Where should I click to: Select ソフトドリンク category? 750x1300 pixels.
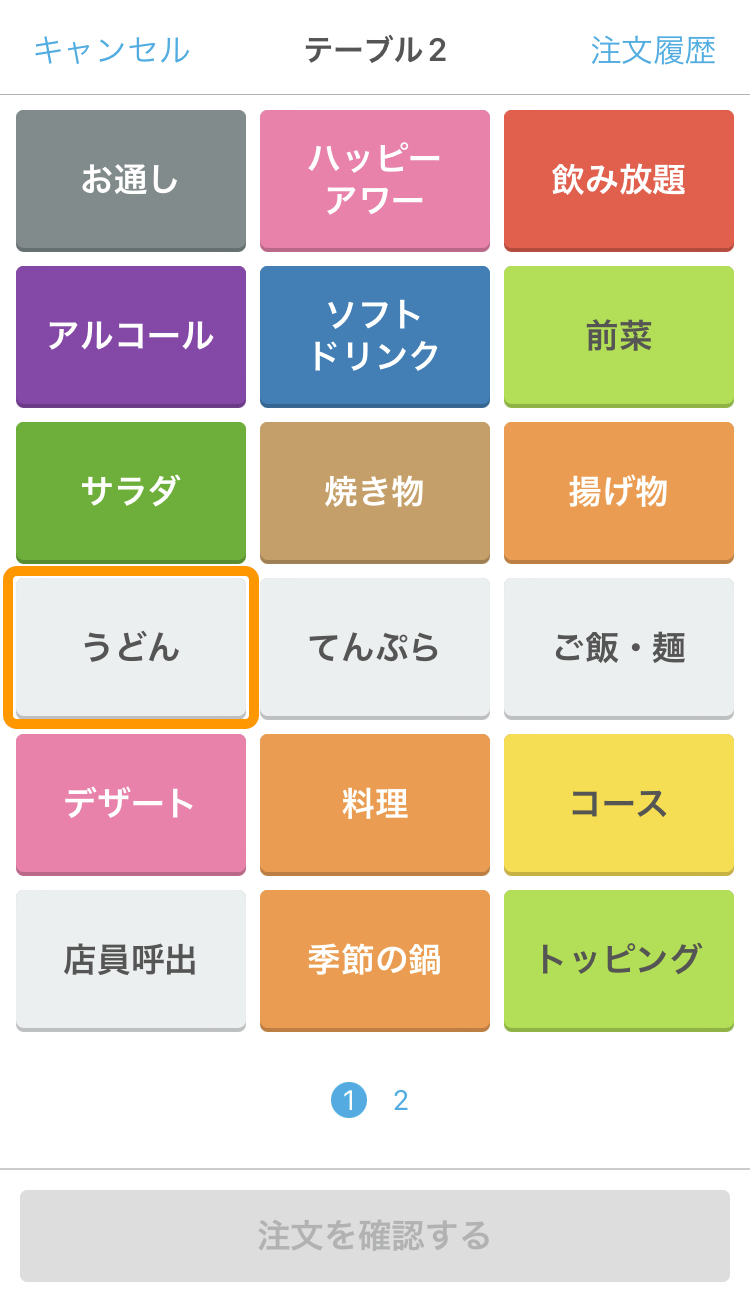tap(375, 336)
